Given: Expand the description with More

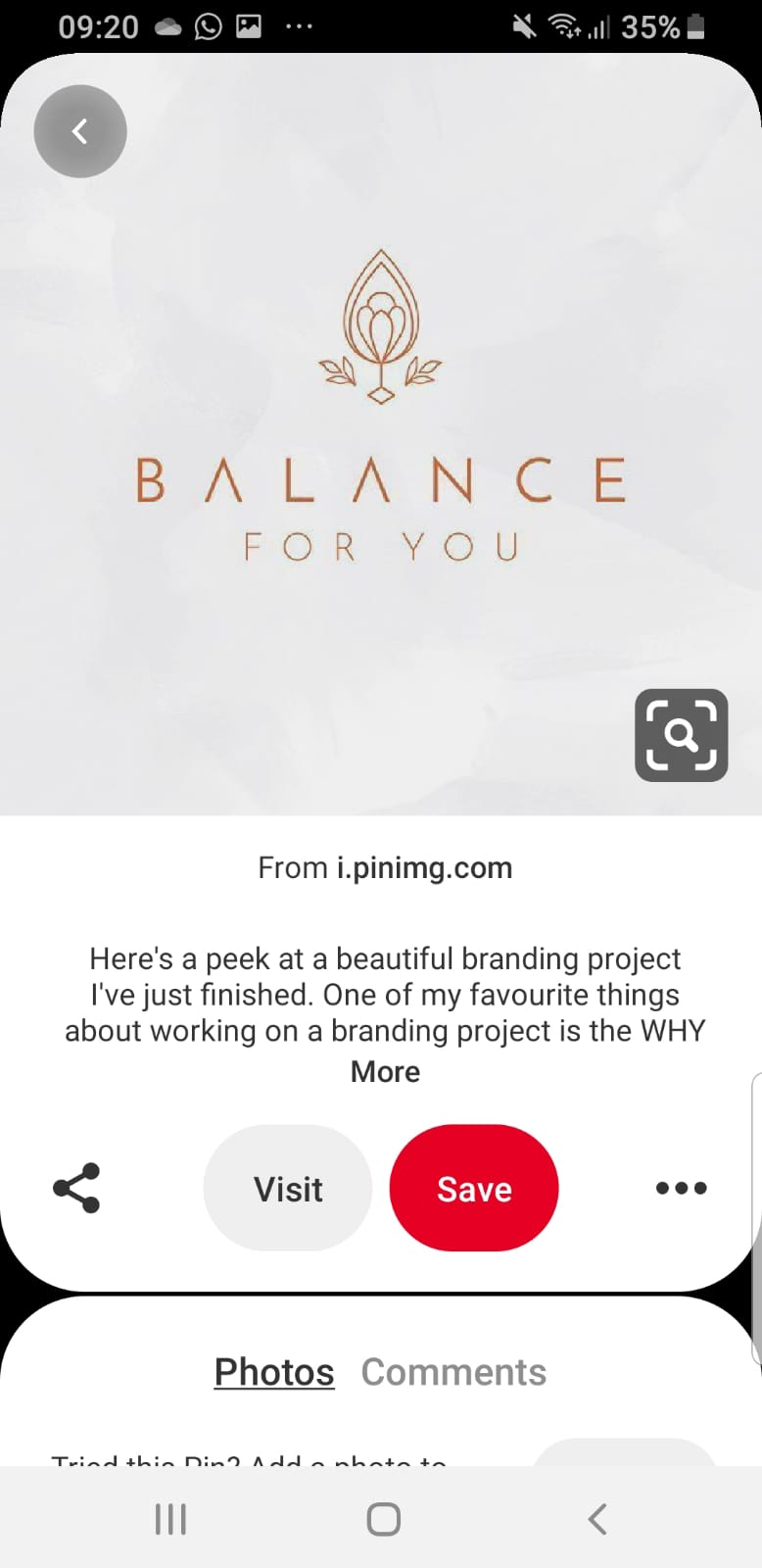Looking at the screenshot, I should [x=385, y=1071].
